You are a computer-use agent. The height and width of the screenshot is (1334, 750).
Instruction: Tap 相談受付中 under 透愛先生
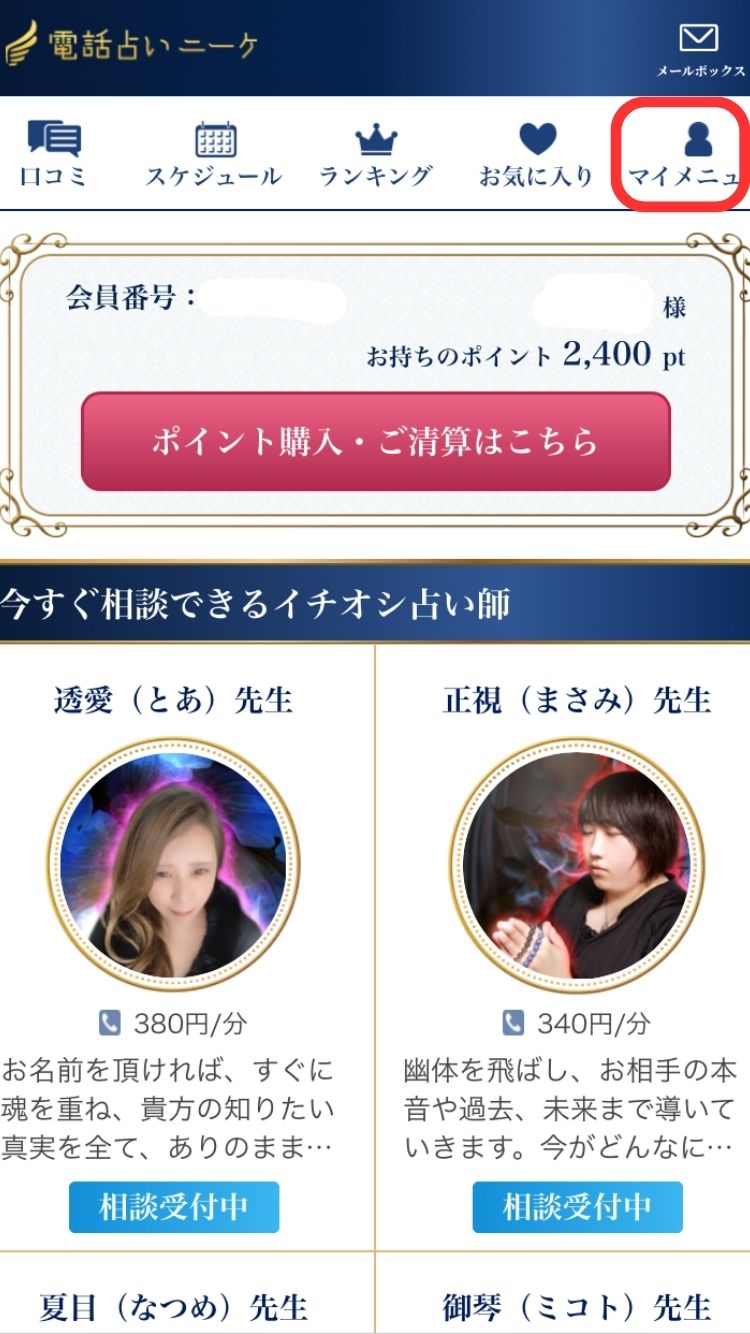tap(174, 1207)
